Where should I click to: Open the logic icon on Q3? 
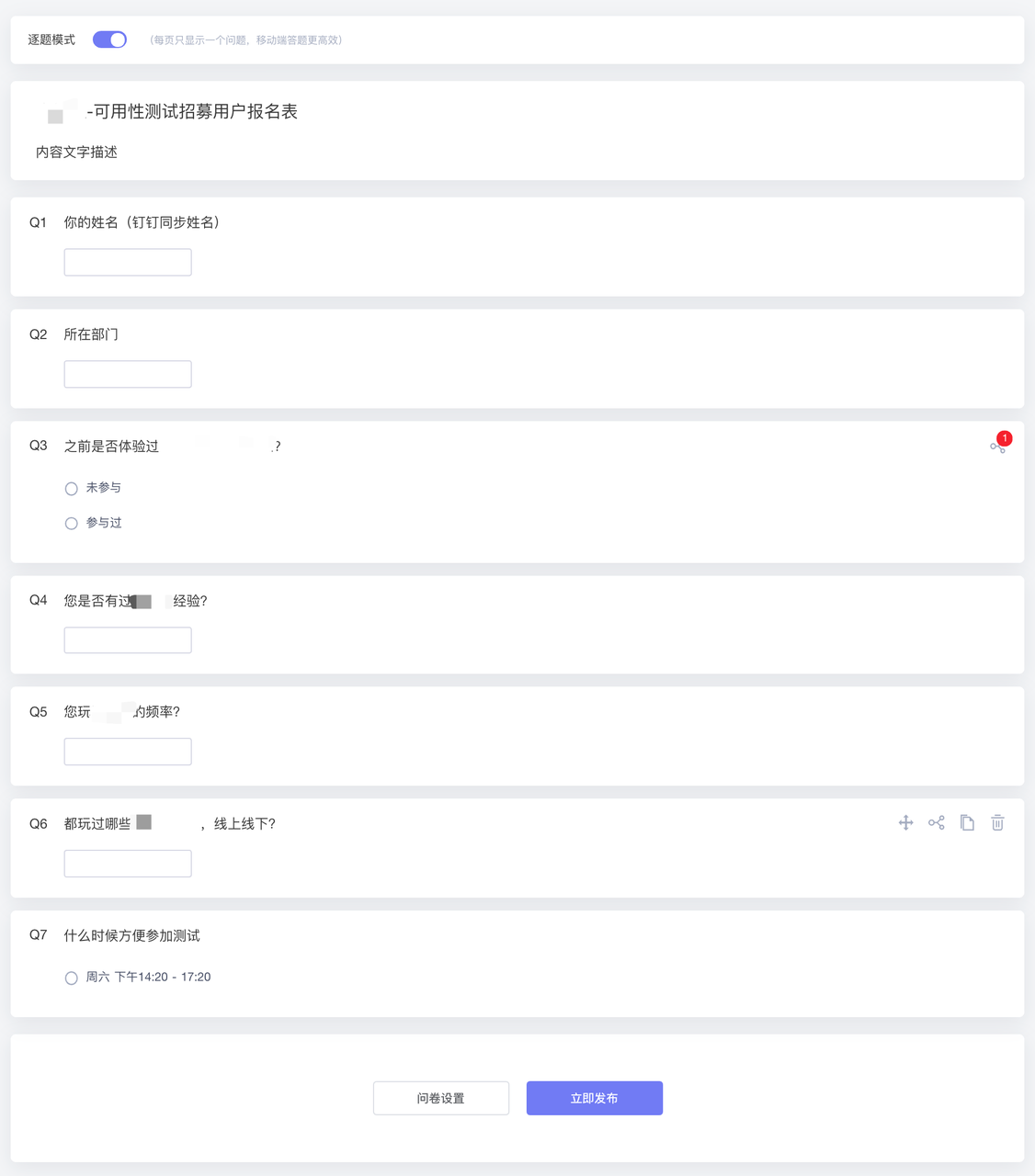pyautogui.click(x=997, y=447)
